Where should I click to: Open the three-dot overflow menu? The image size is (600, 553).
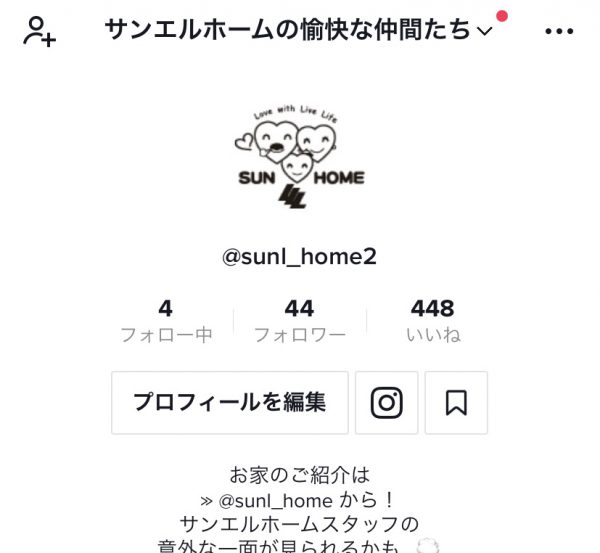[559, 31]
